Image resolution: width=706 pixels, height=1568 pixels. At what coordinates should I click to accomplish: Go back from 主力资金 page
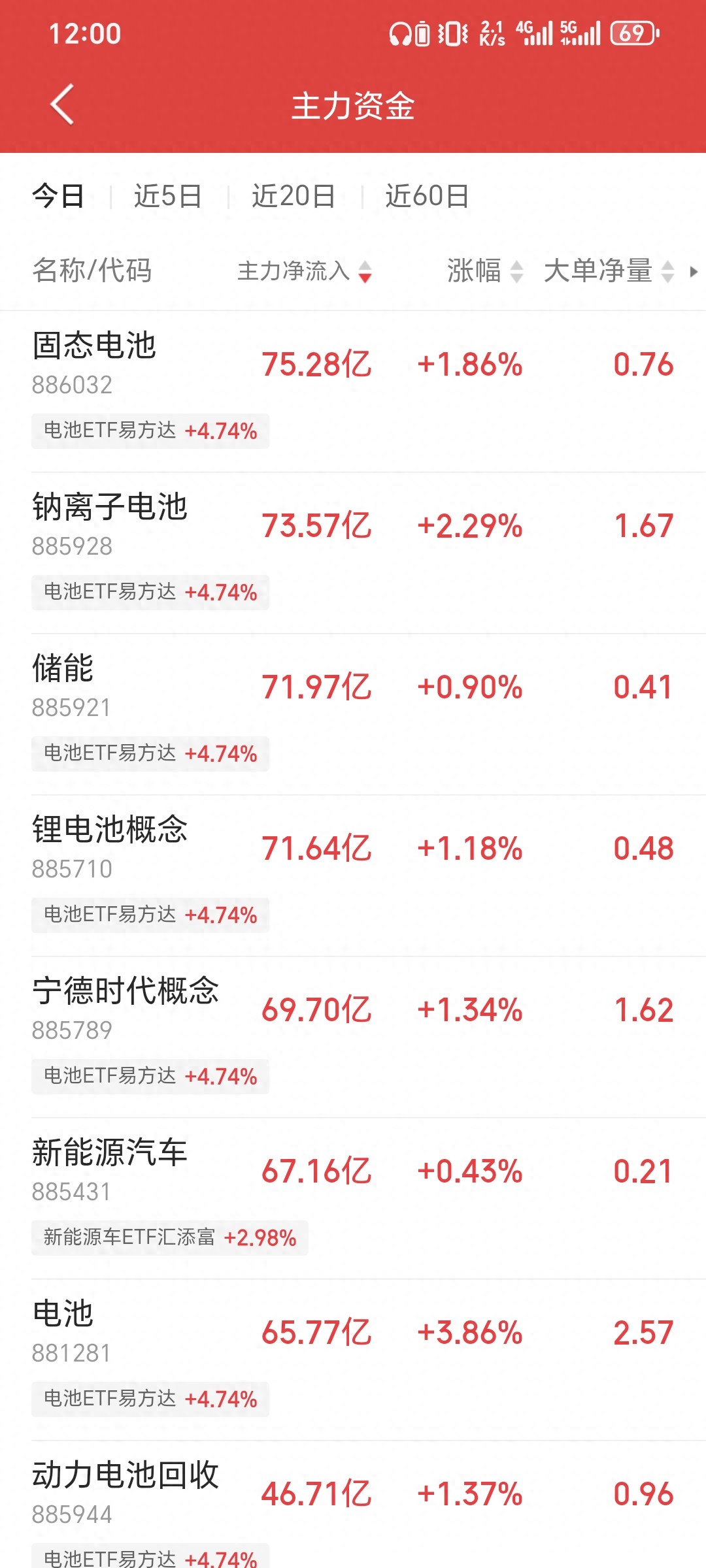[63, 105]
